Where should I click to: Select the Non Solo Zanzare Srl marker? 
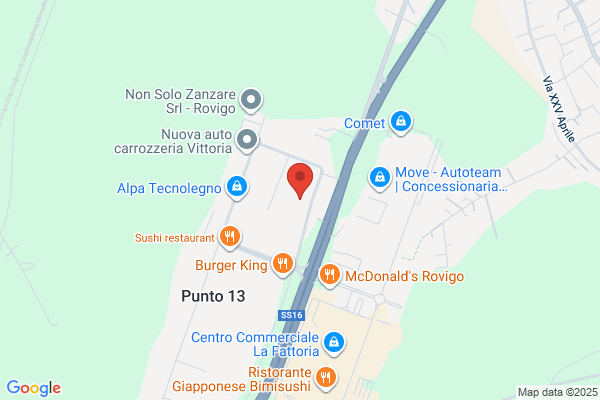pos(252,100)
